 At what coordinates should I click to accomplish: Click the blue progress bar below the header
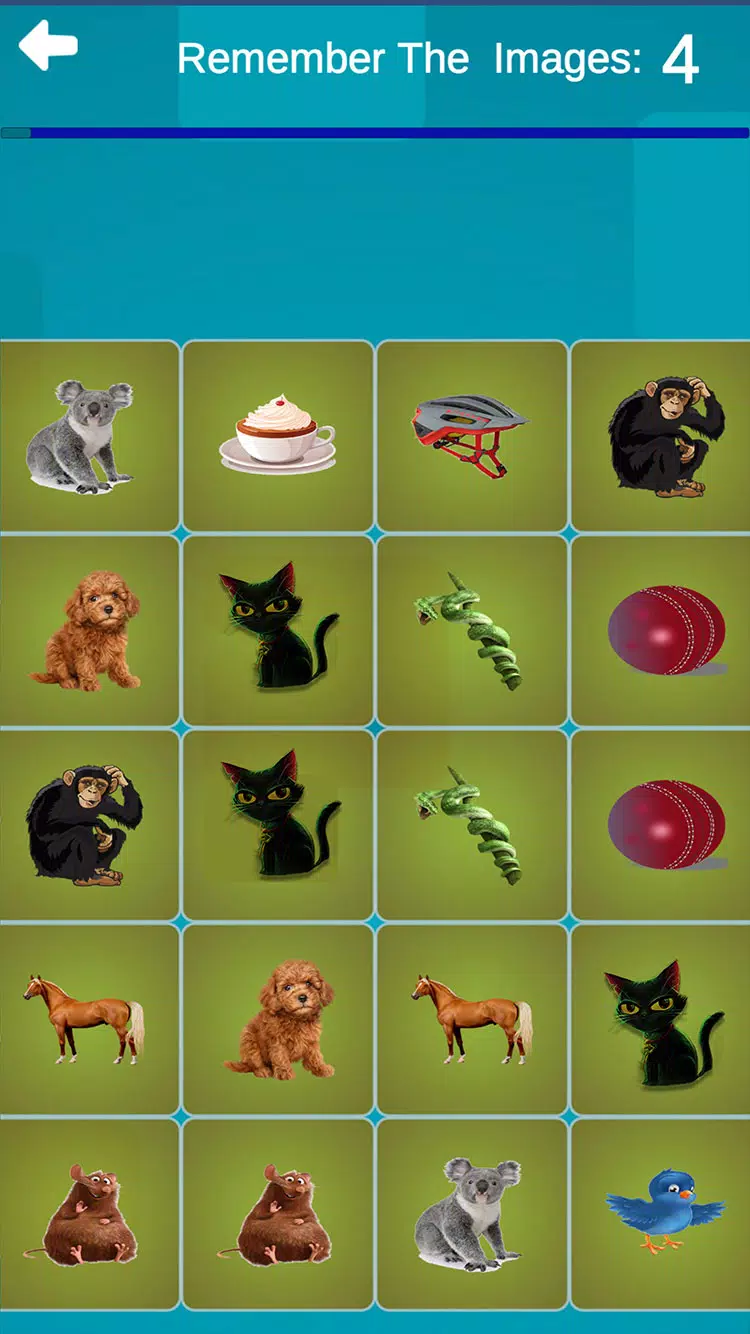[375, 129]
